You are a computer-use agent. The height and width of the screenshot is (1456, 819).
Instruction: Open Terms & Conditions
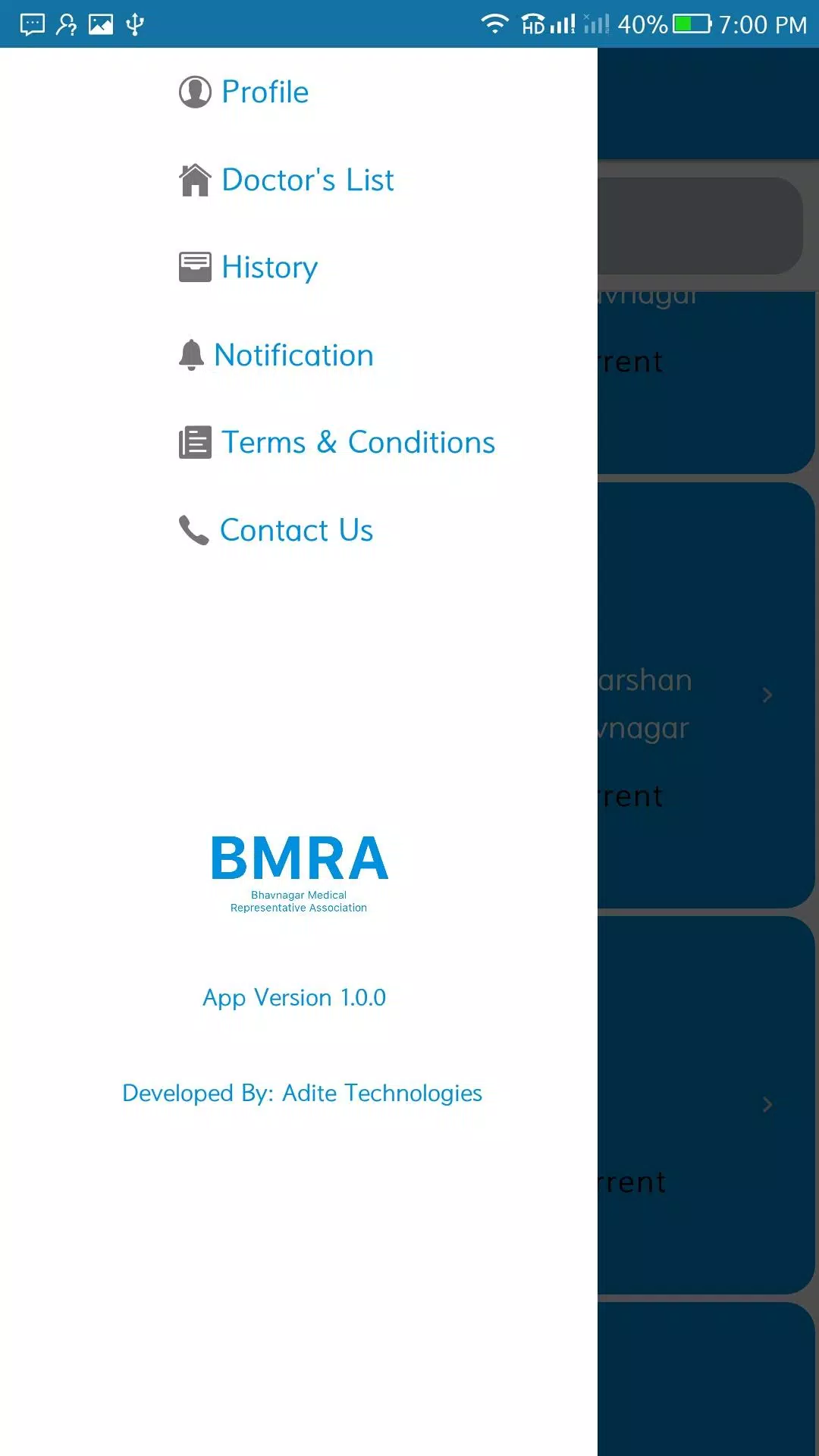coord(337,443)
